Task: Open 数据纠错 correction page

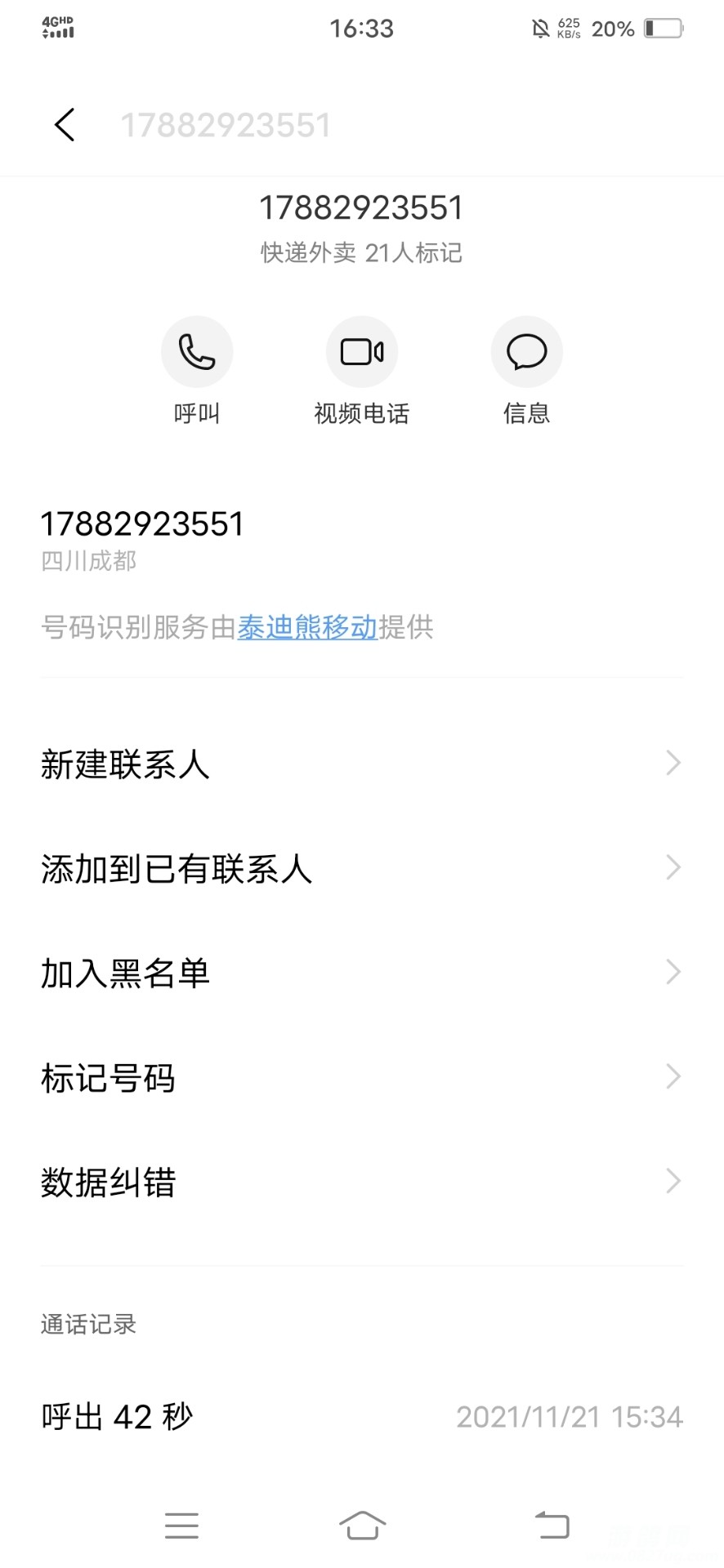Action: pyautogui.click(x=361, y=1182)
